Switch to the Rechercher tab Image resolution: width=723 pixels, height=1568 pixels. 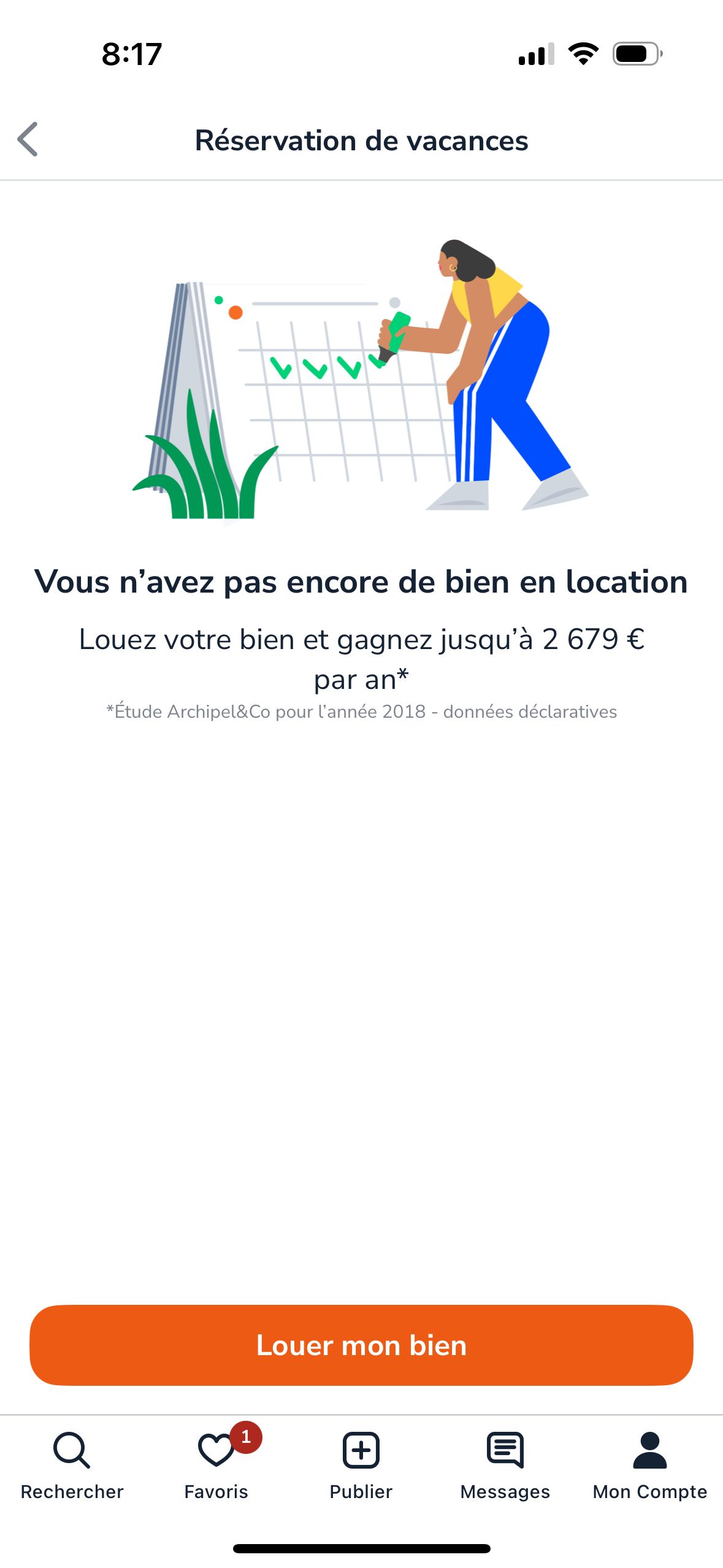(x=72, y=1466)
